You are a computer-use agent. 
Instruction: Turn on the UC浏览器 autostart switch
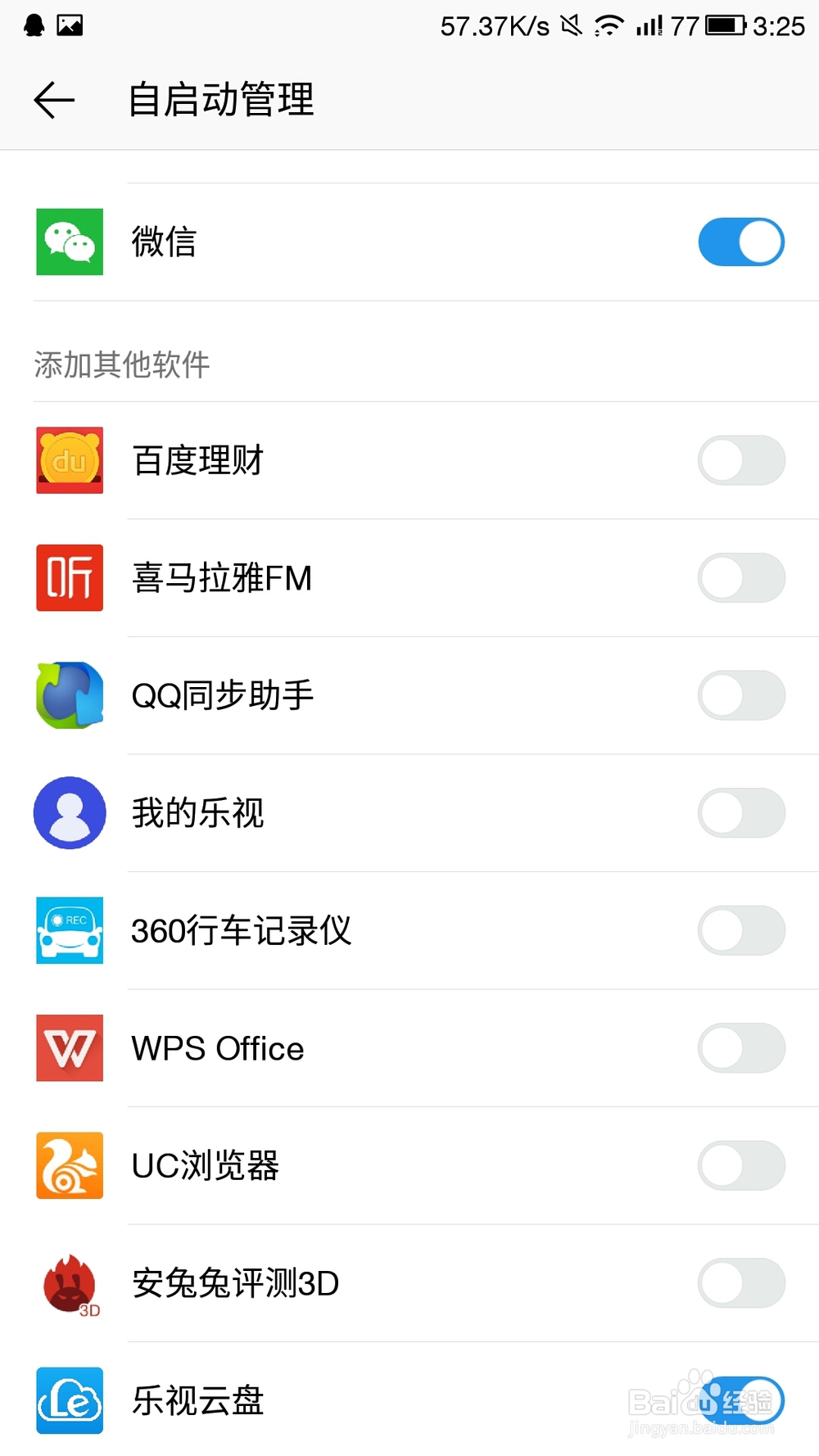740,1166
